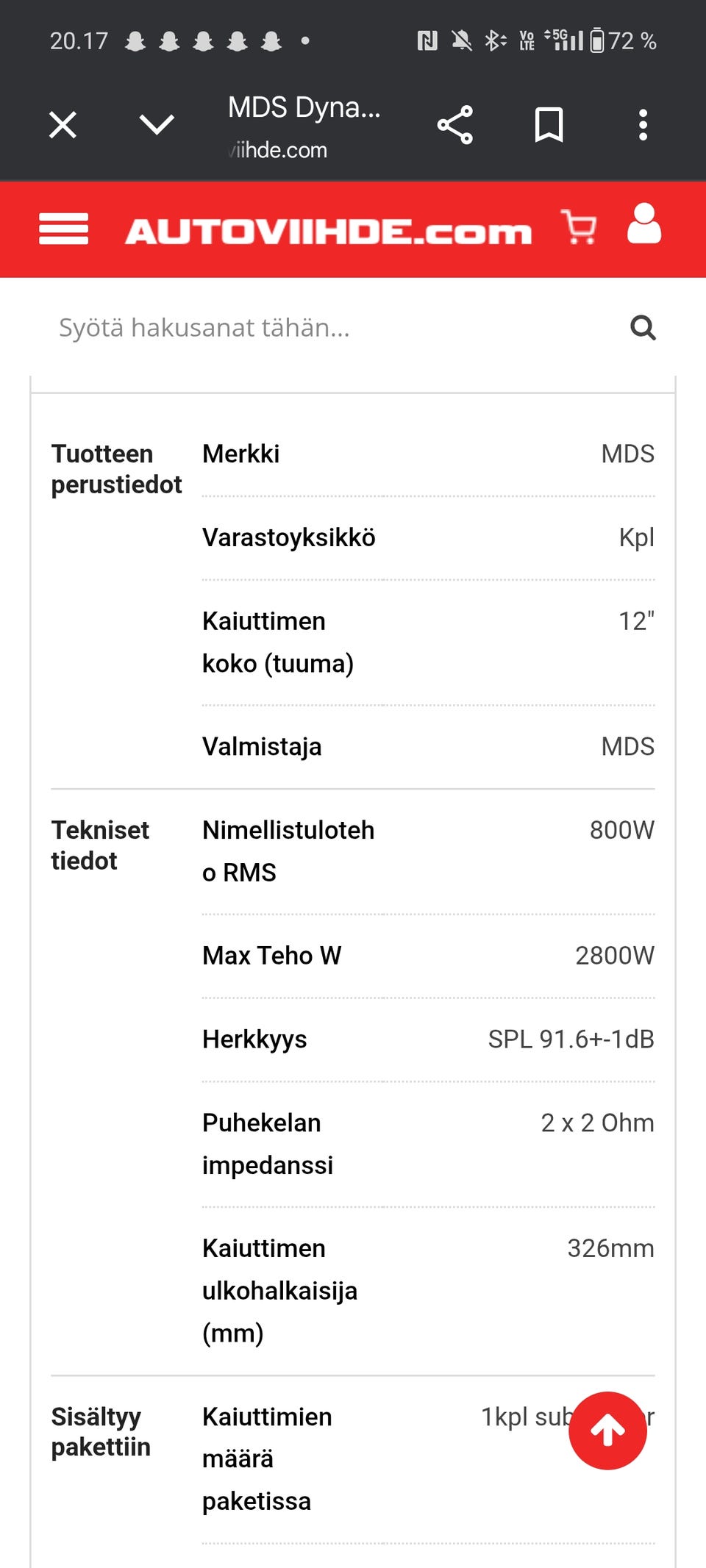Image resolution: width=706 pixels, height=1568 pixels.
Task: Open the browser overflow menu
Action: (643, 125)
